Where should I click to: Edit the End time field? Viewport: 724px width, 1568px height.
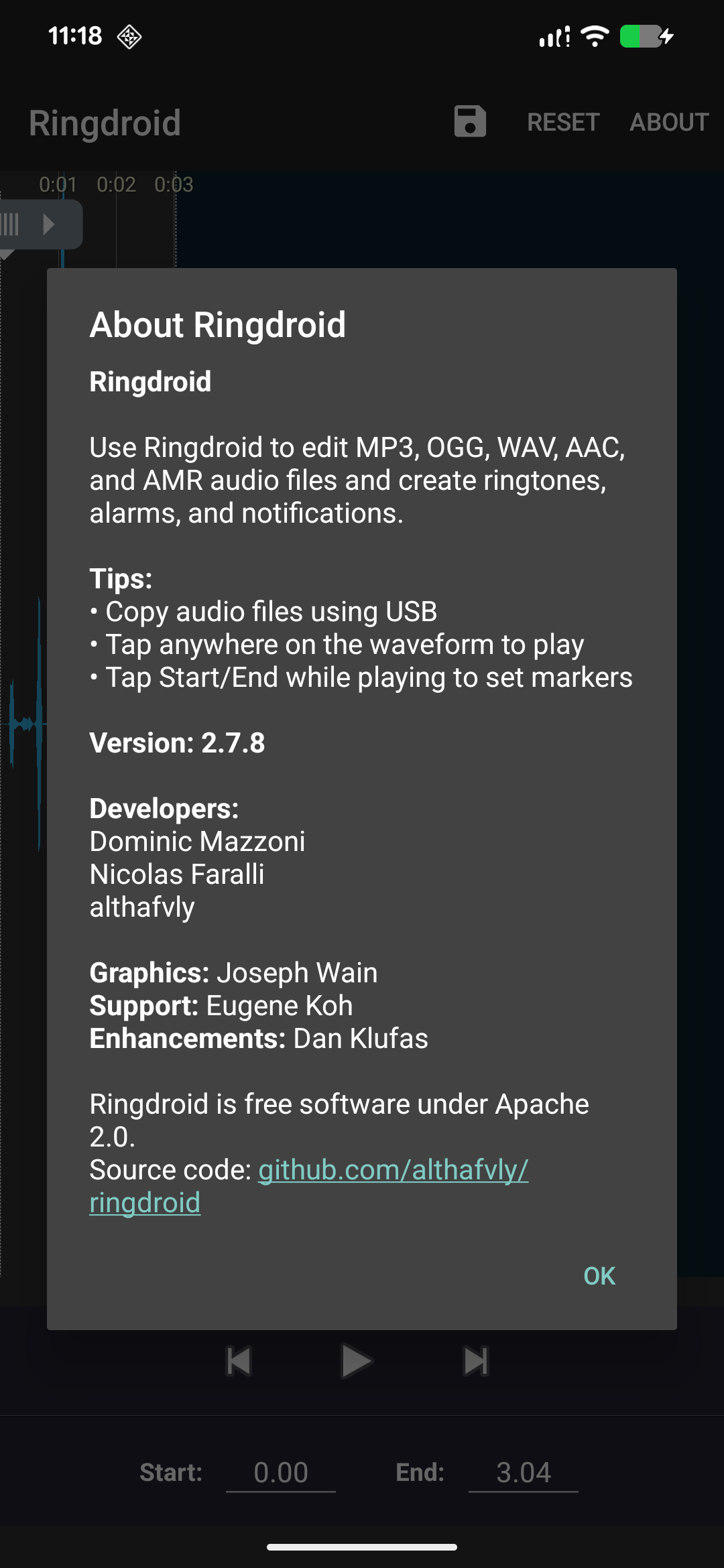(523, 1472)
